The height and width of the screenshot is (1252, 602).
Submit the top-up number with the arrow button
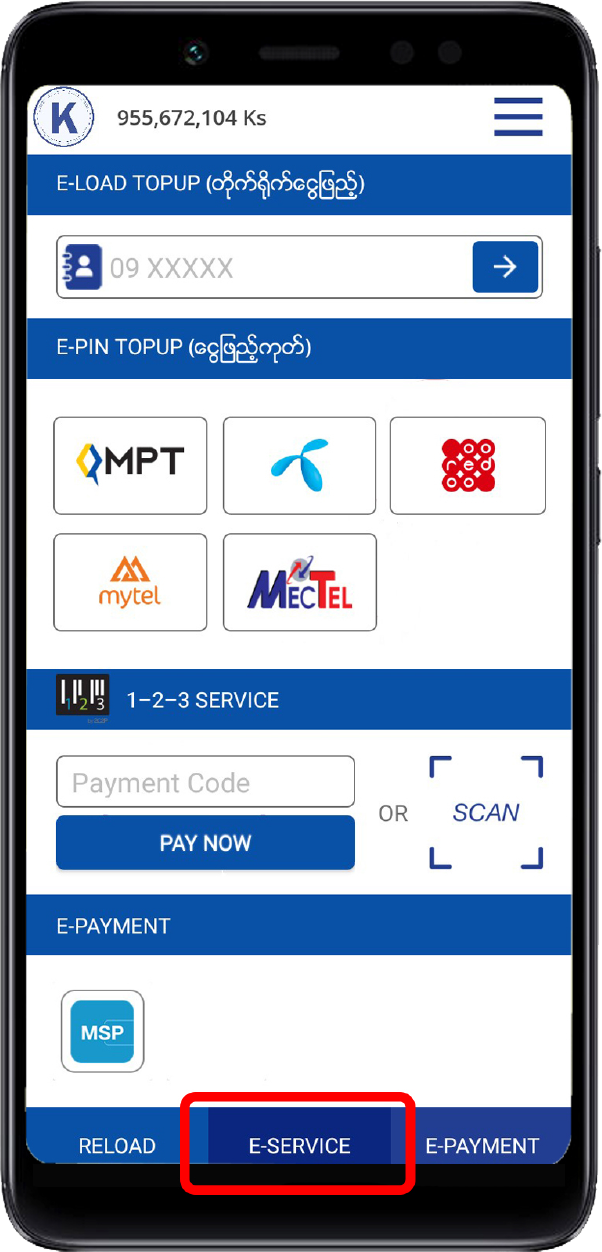(505, 267)
